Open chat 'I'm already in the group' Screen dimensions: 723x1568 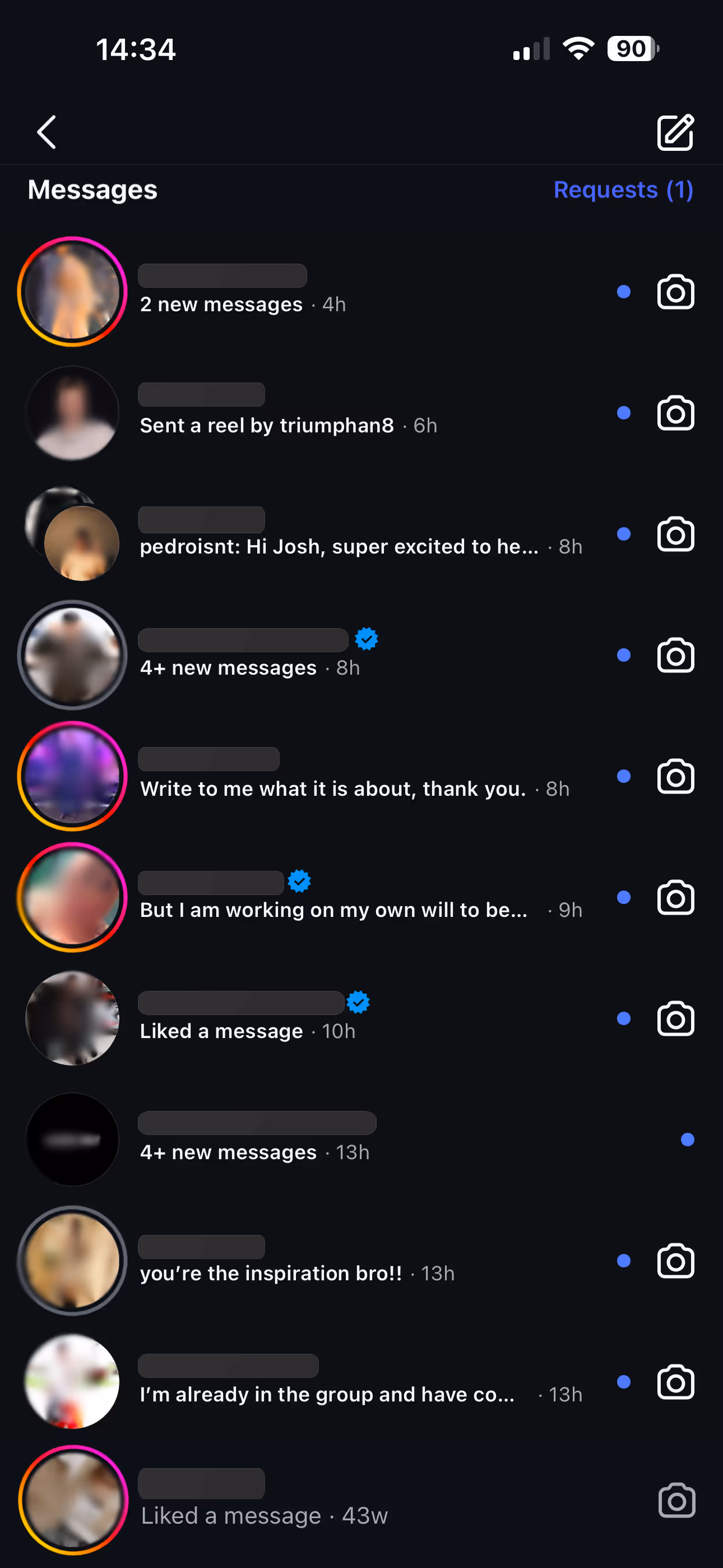[361, 1382]
